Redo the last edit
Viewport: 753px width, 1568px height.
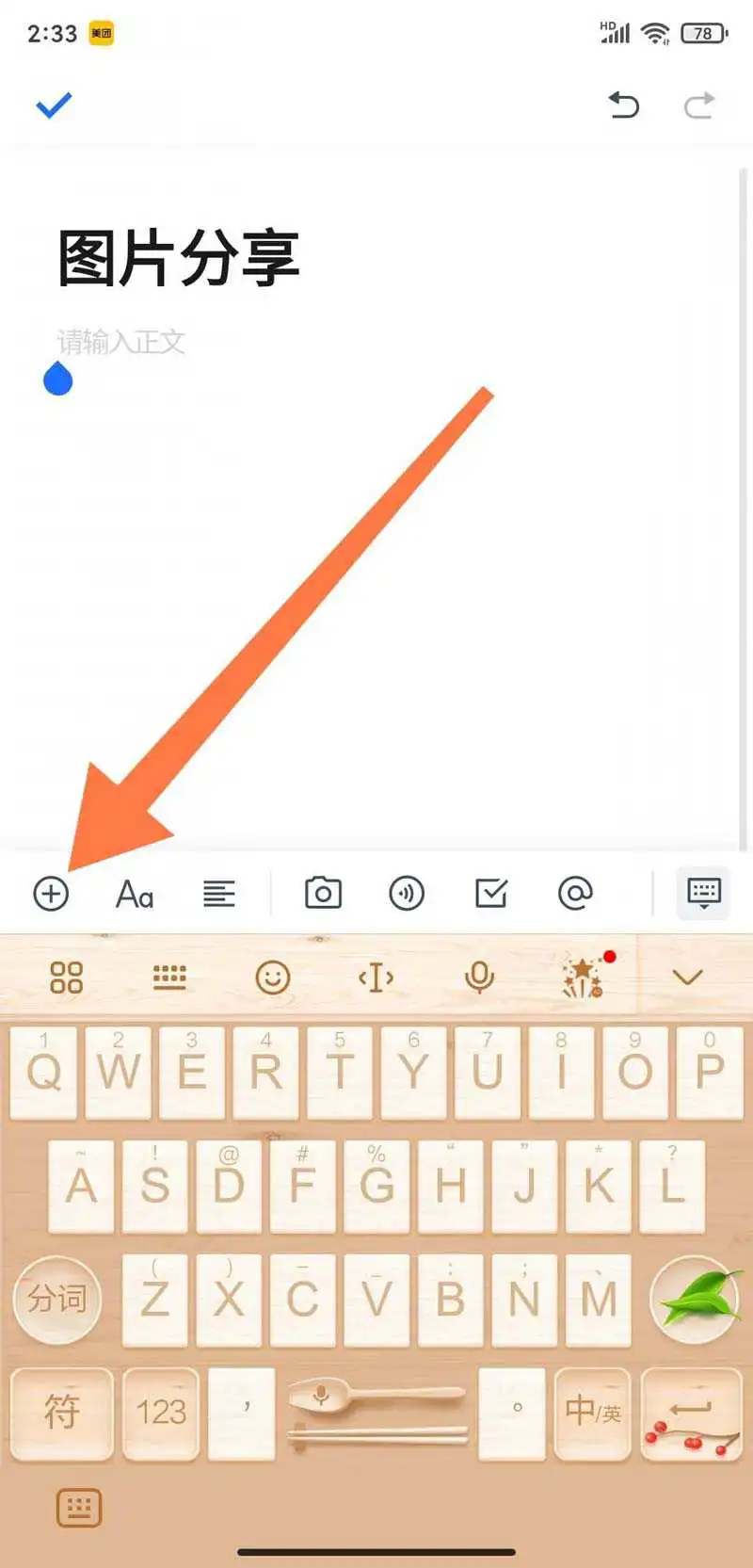pos(698,105)
